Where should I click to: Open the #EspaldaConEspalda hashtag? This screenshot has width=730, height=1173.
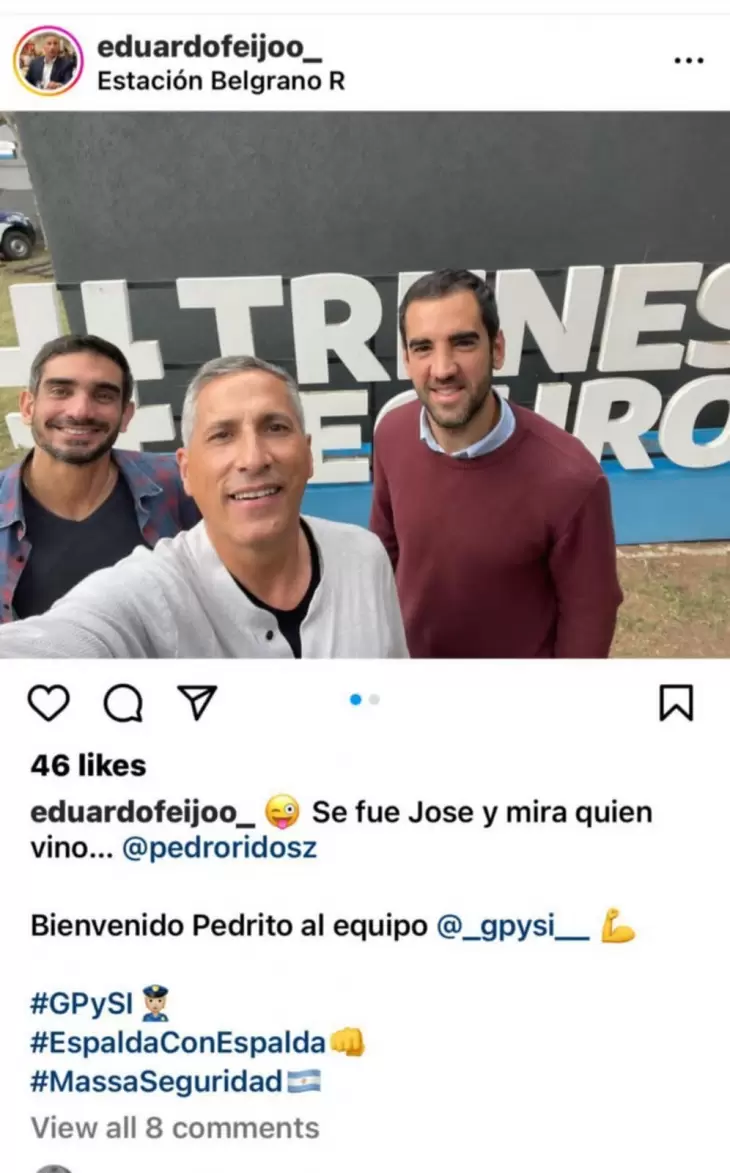point(178,1043)
